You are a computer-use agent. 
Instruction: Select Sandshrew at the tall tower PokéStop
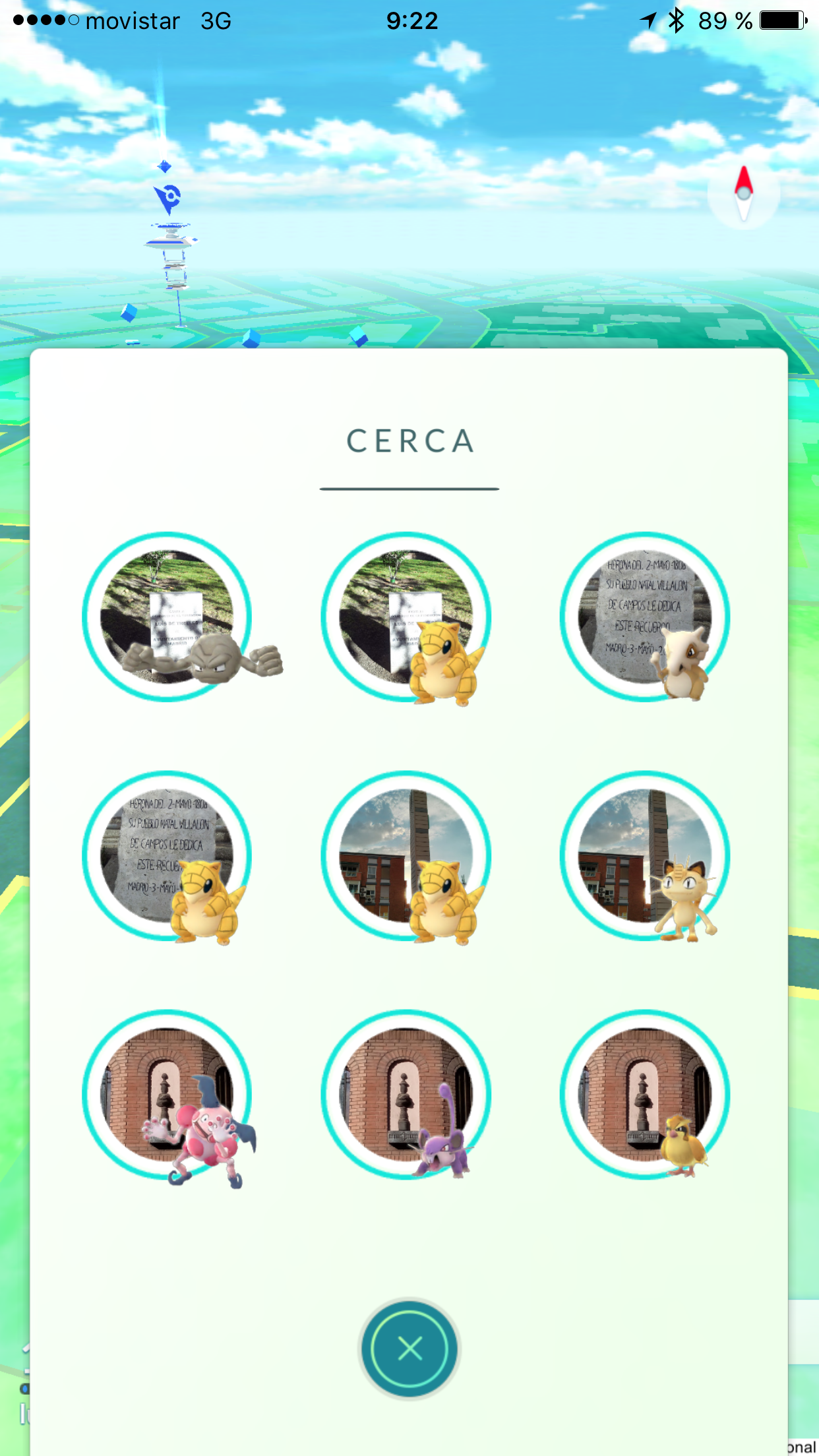click(406, 856)
